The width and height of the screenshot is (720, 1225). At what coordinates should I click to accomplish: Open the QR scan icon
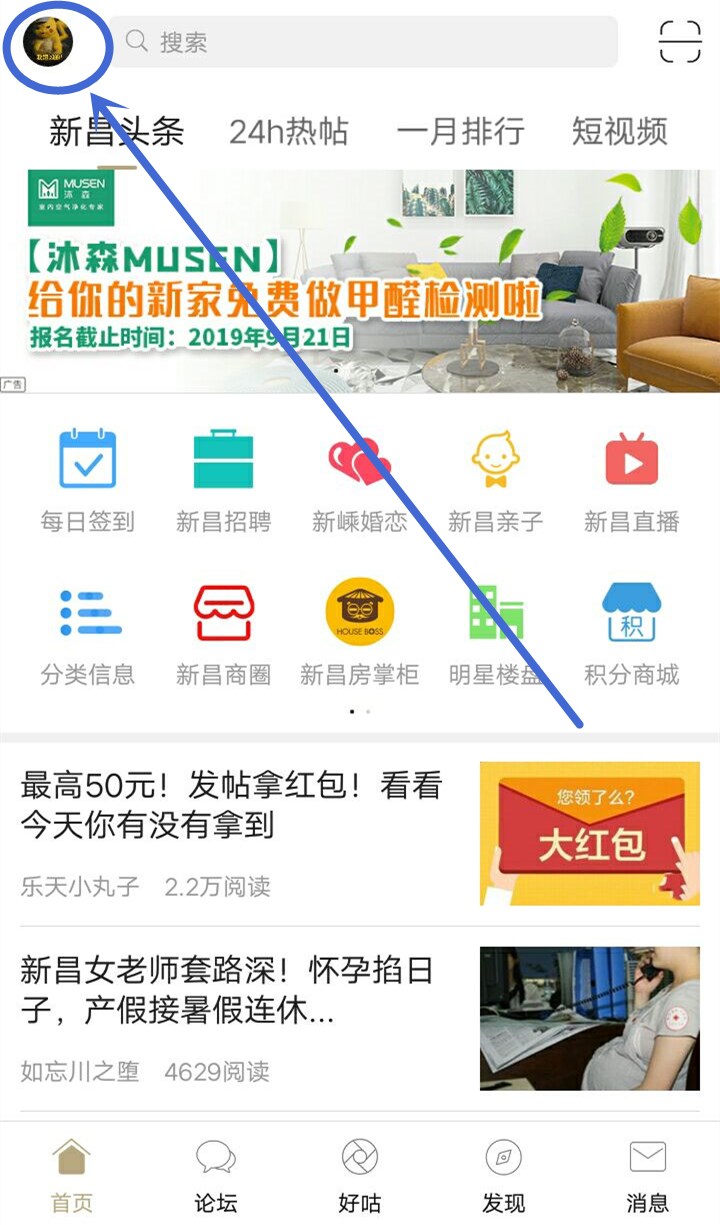[680, 42]
